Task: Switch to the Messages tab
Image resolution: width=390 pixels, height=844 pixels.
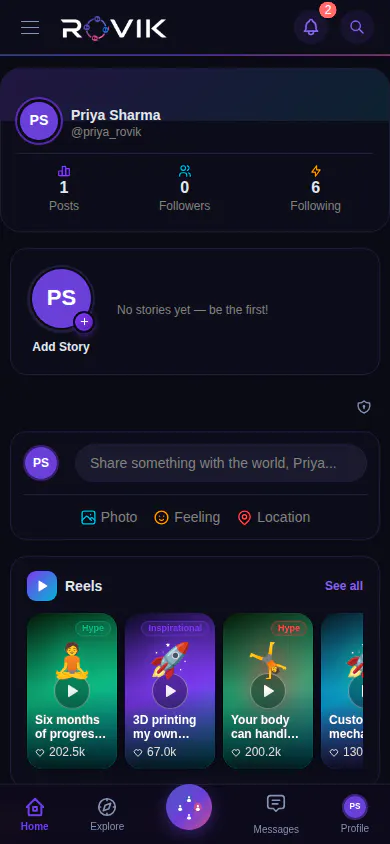Action: (x=276, y=814)
